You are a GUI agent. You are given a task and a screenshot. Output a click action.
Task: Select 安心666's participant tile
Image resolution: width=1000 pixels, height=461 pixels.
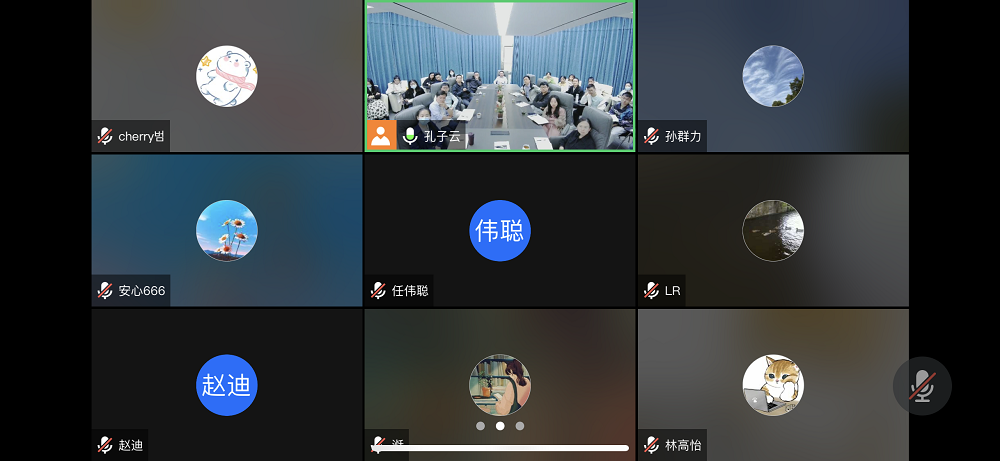pyautogui.click(x=226, y=230)
